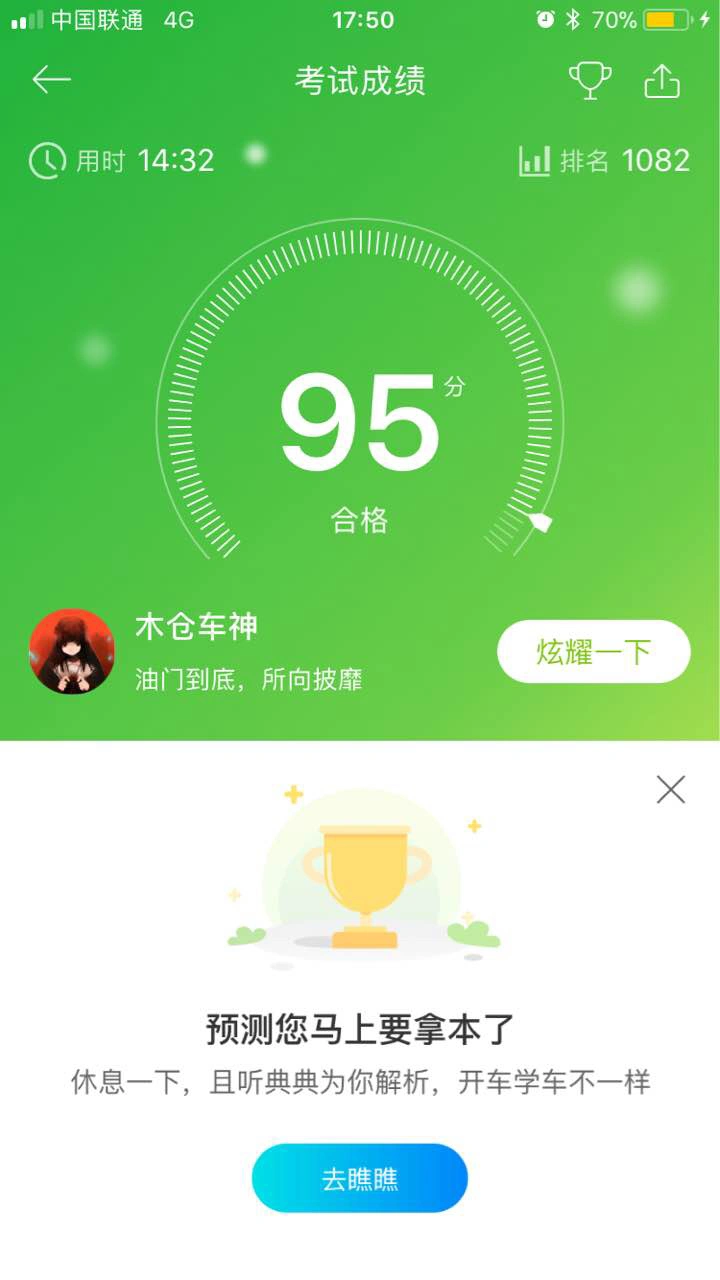Close the trophy prediction banner
Screen dimensions: 720x1280
(671, 790)
